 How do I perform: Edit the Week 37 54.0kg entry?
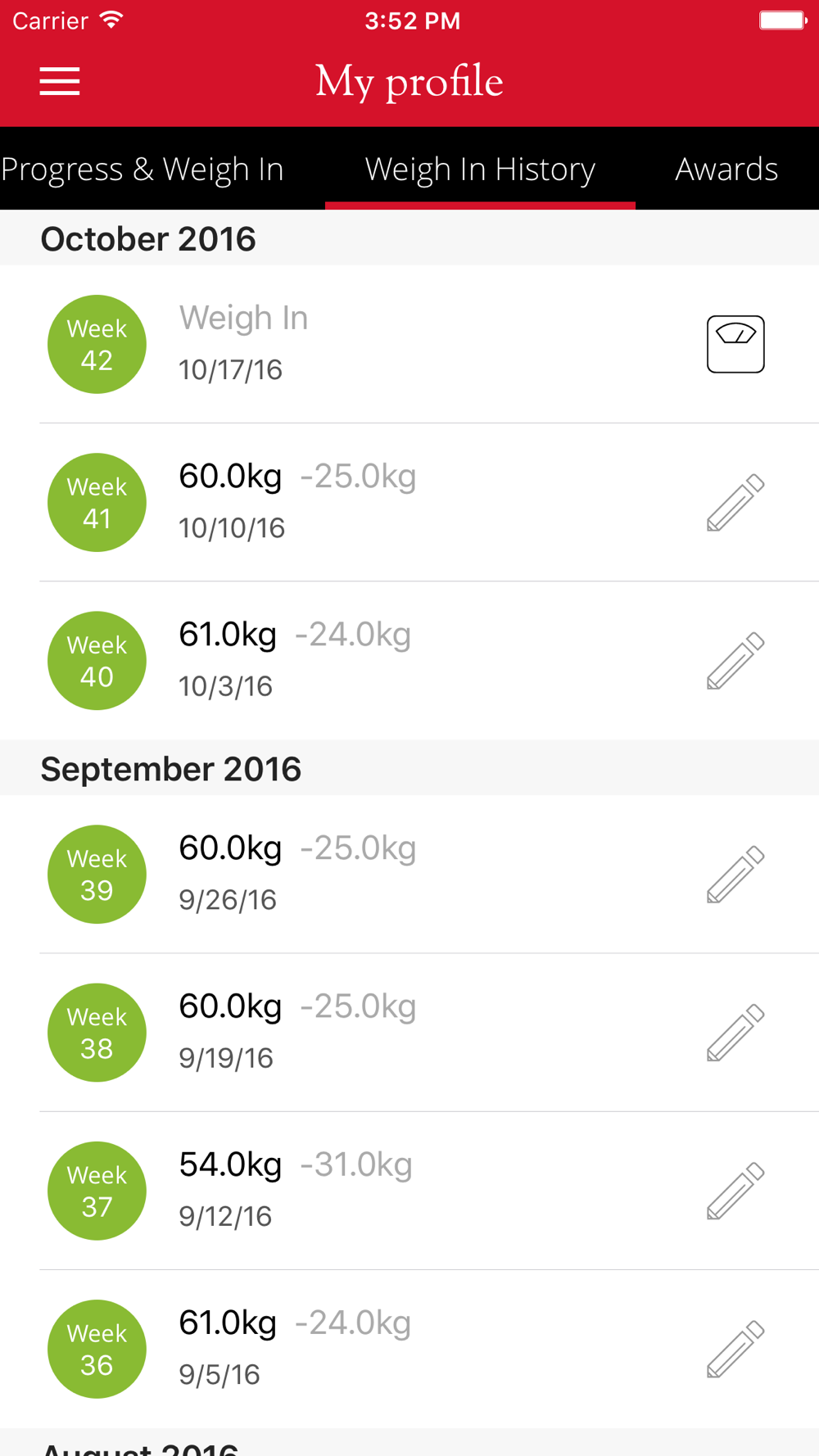735,1190
